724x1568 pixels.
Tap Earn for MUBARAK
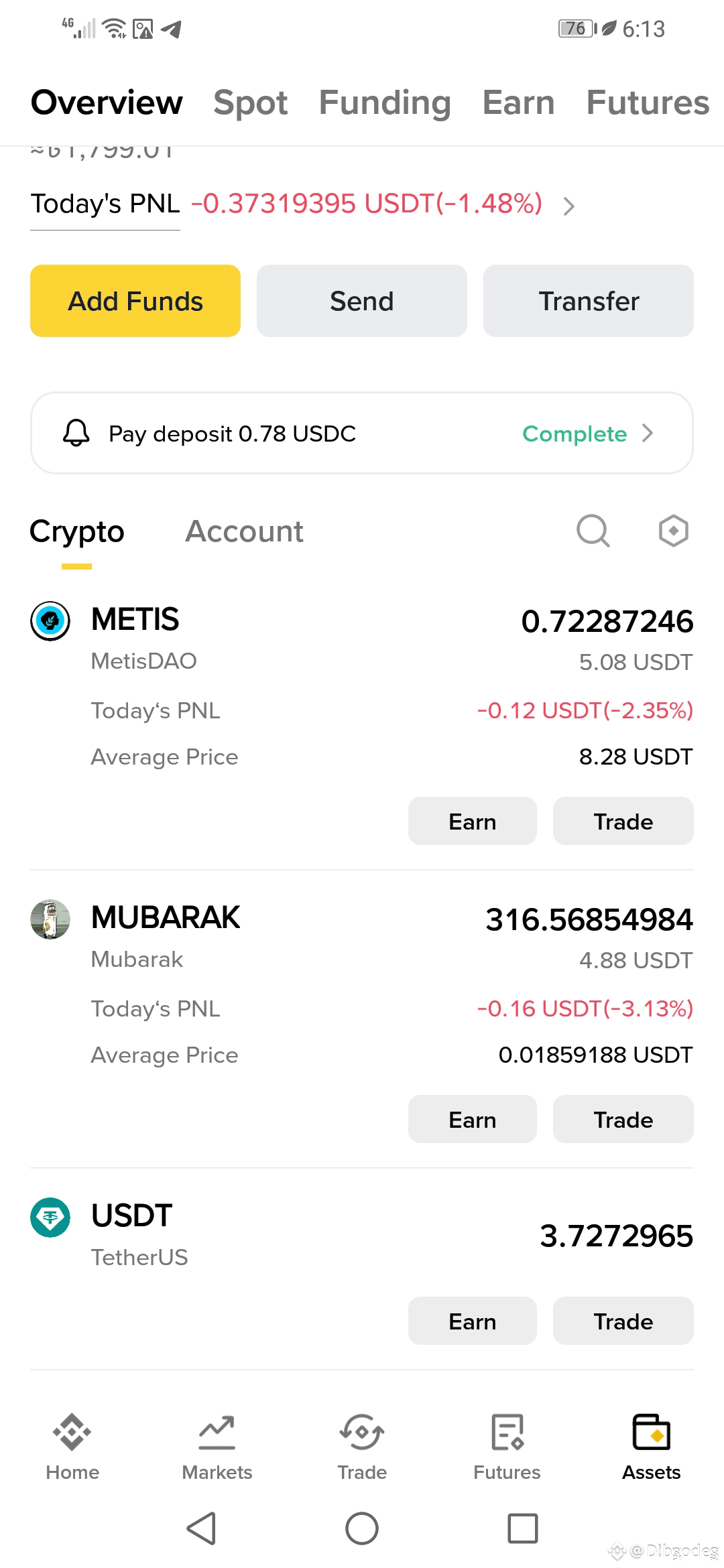point(473,1120)
